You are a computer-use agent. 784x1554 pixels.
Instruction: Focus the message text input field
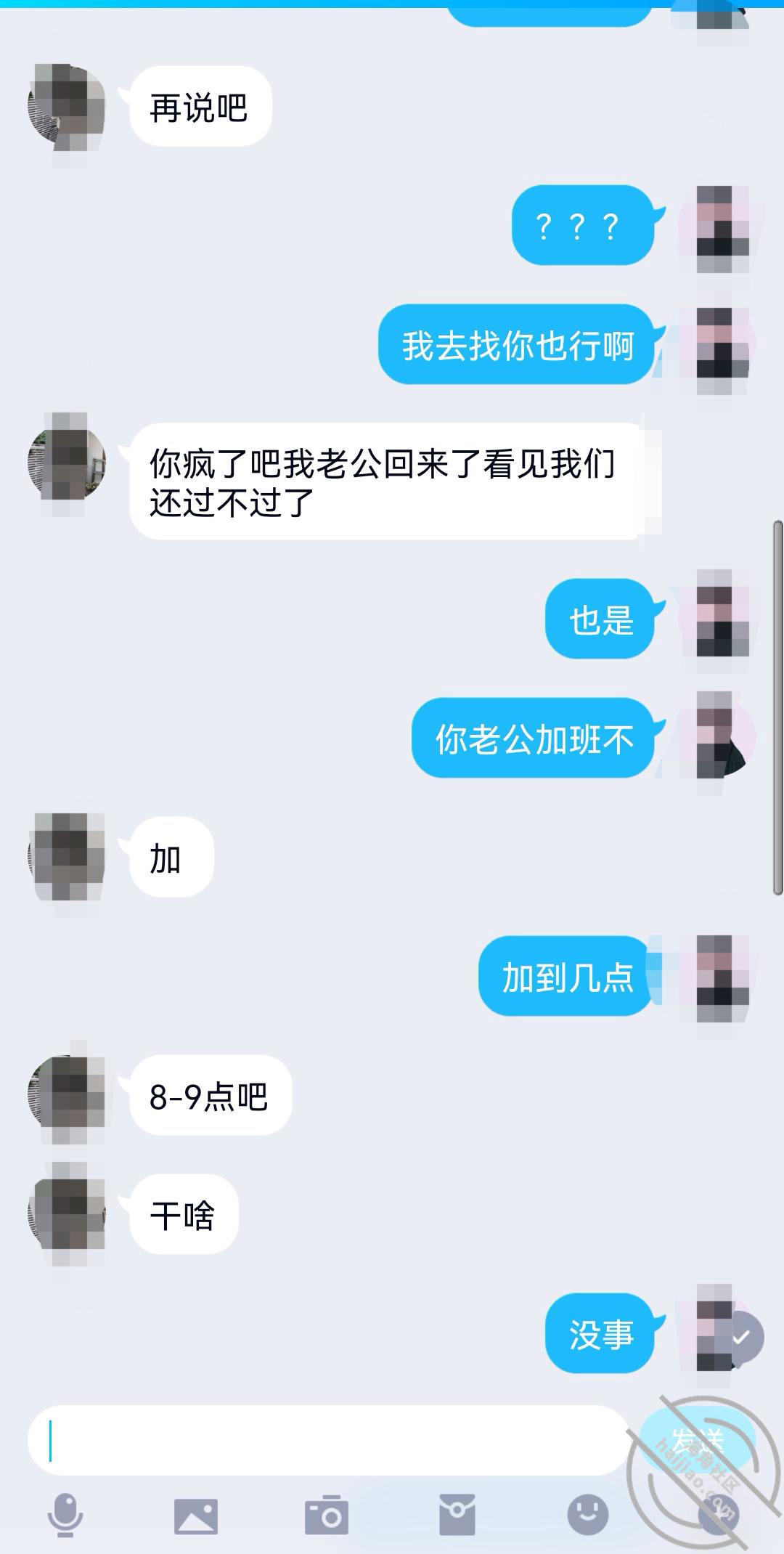(327, 1441)
